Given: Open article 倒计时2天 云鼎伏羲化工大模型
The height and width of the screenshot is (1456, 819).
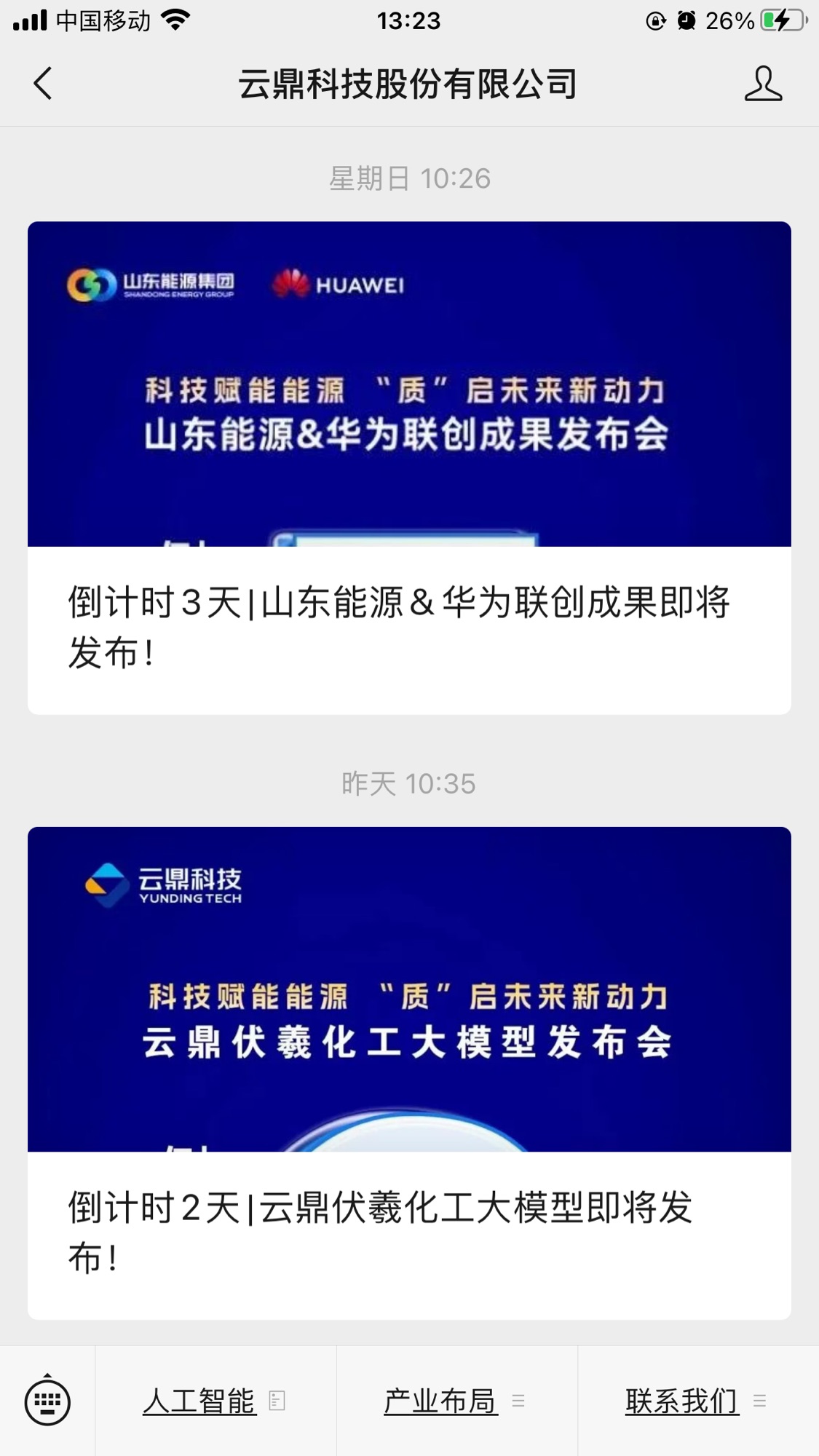Looking at the screenshot, I should (x=409, y=1072).
